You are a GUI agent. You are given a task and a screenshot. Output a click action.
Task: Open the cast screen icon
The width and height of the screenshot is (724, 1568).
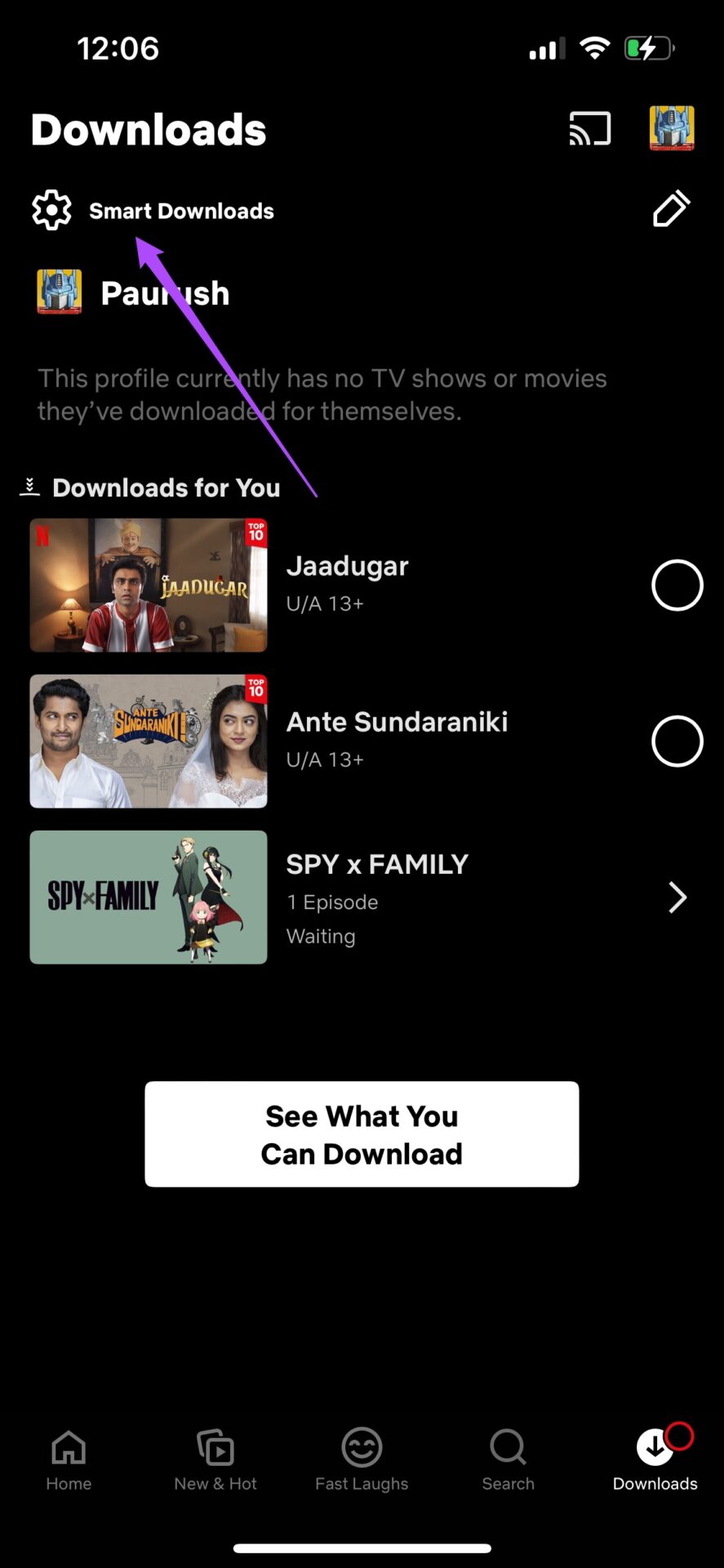pos(589,129)
